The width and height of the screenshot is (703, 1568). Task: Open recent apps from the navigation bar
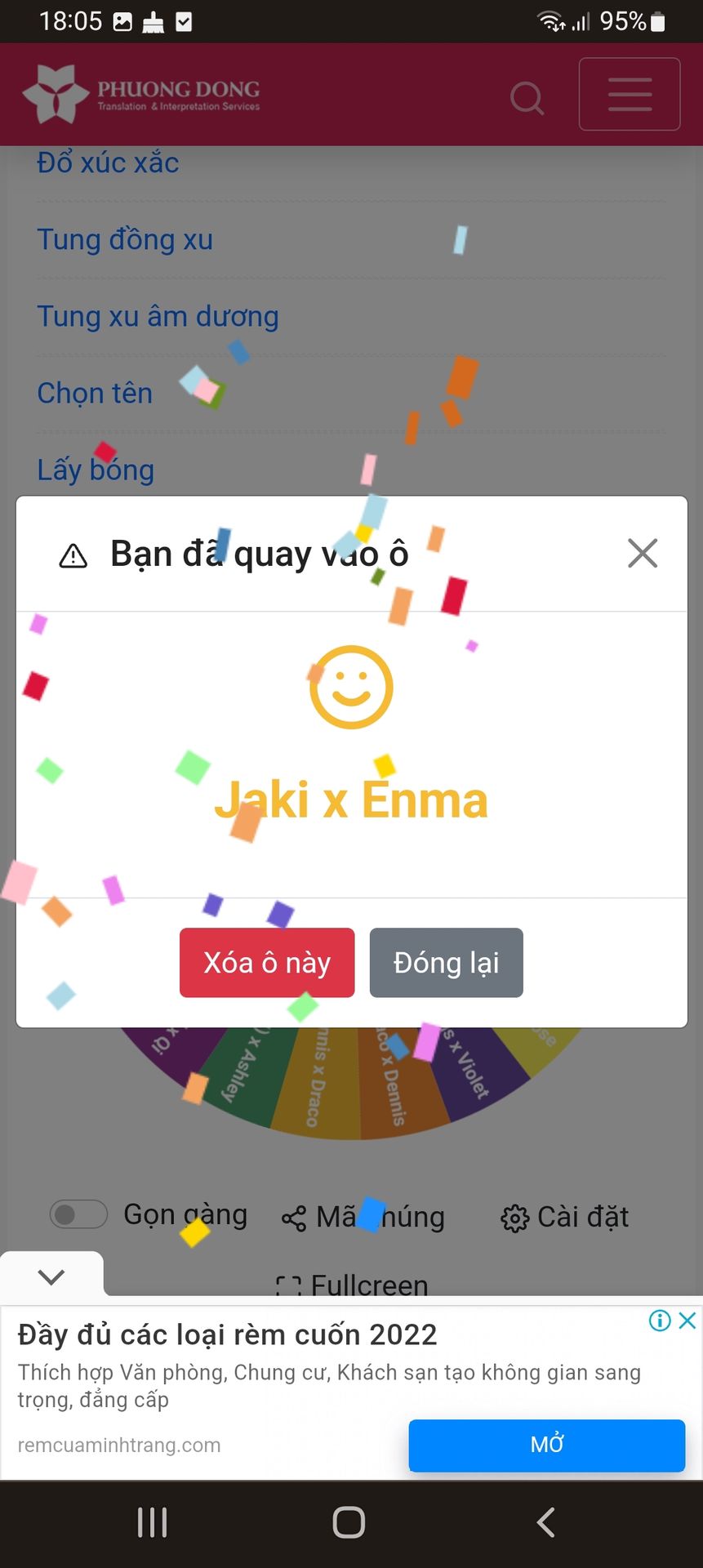point(153,1522)
